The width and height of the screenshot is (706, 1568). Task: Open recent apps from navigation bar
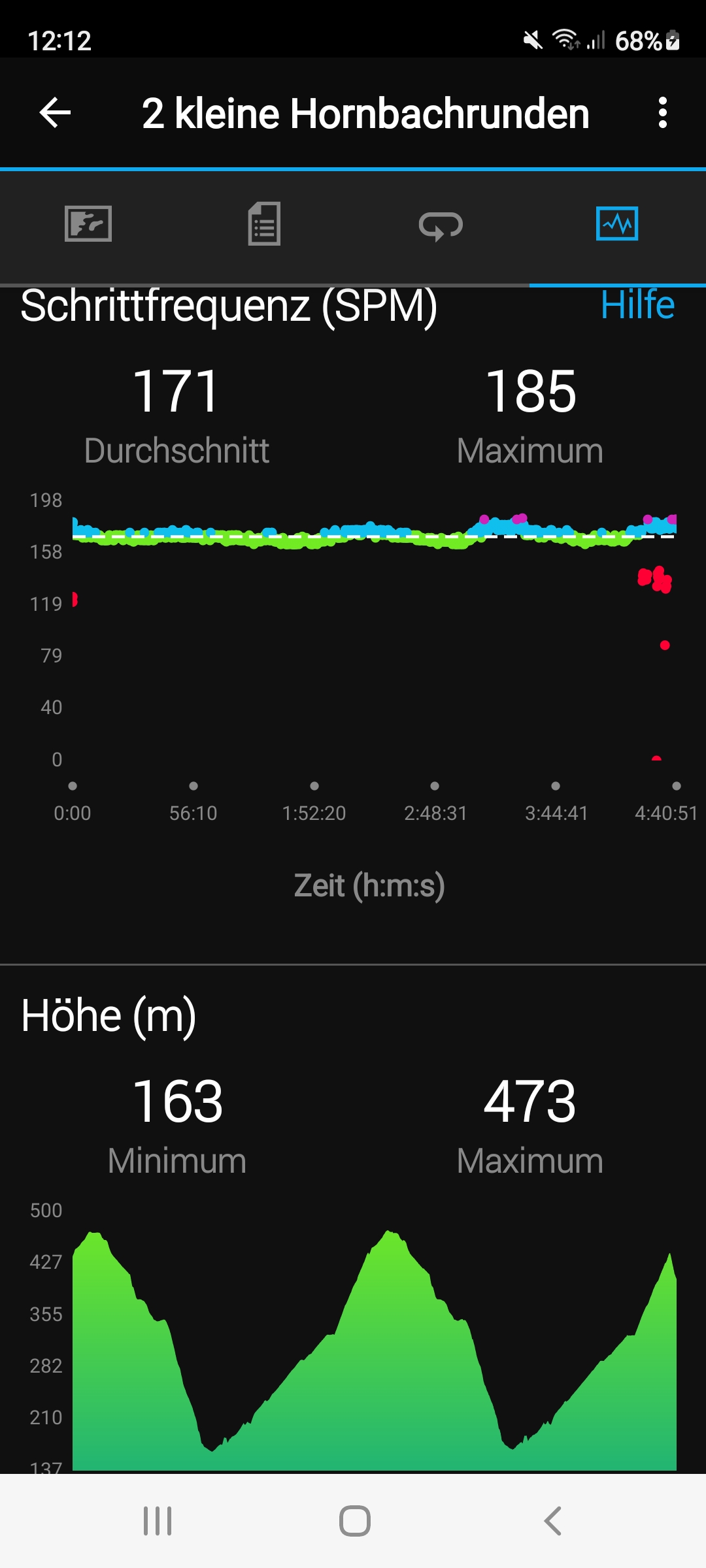[x=158, y=1521]
